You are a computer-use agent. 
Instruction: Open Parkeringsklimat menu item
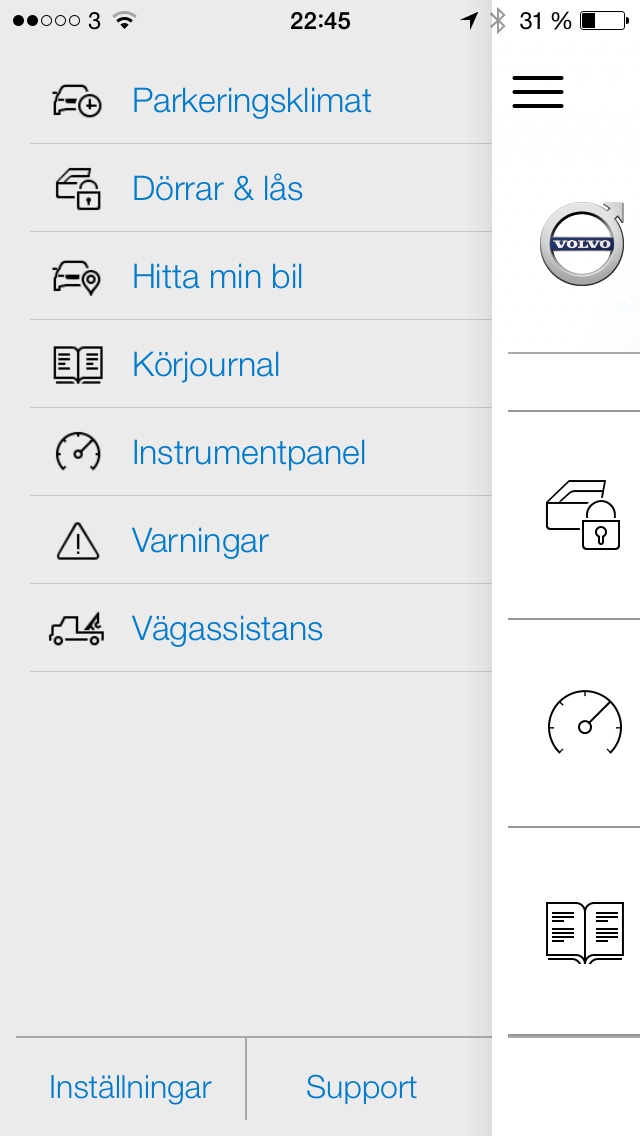(x=251, y=101)
